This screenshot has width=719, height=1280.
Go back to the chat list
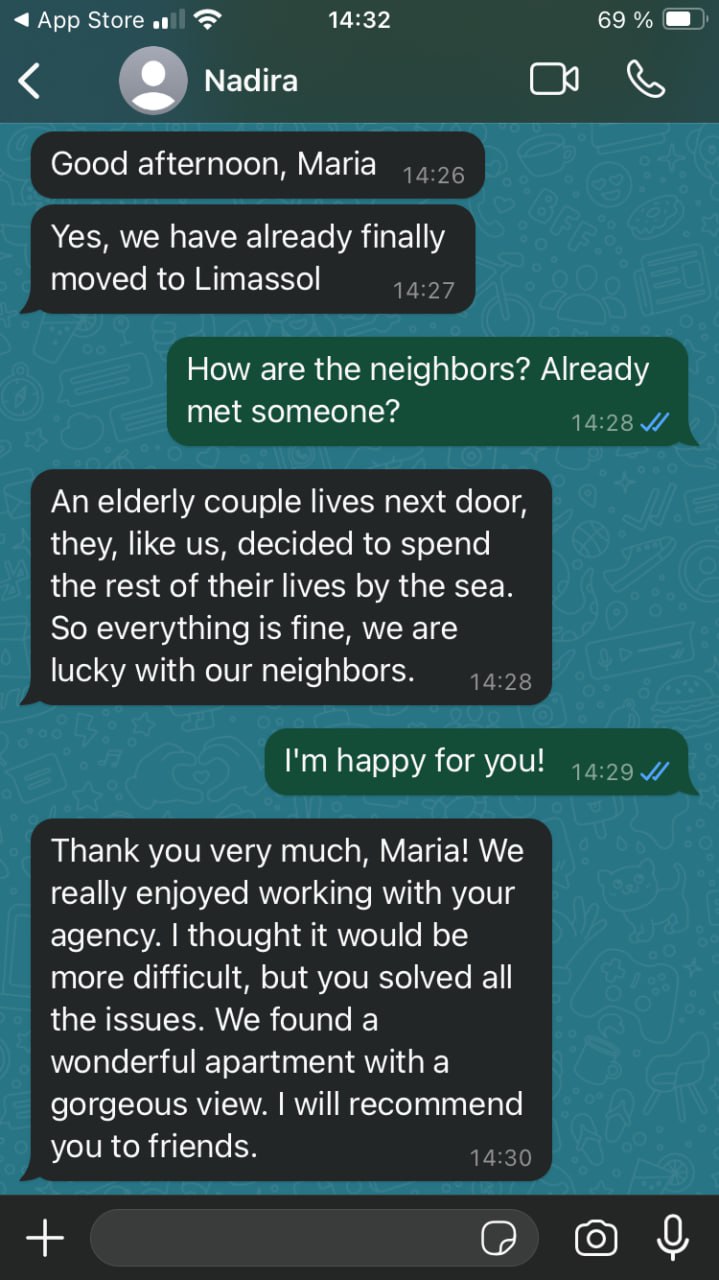pyautogui.click(x=30, y=81)
